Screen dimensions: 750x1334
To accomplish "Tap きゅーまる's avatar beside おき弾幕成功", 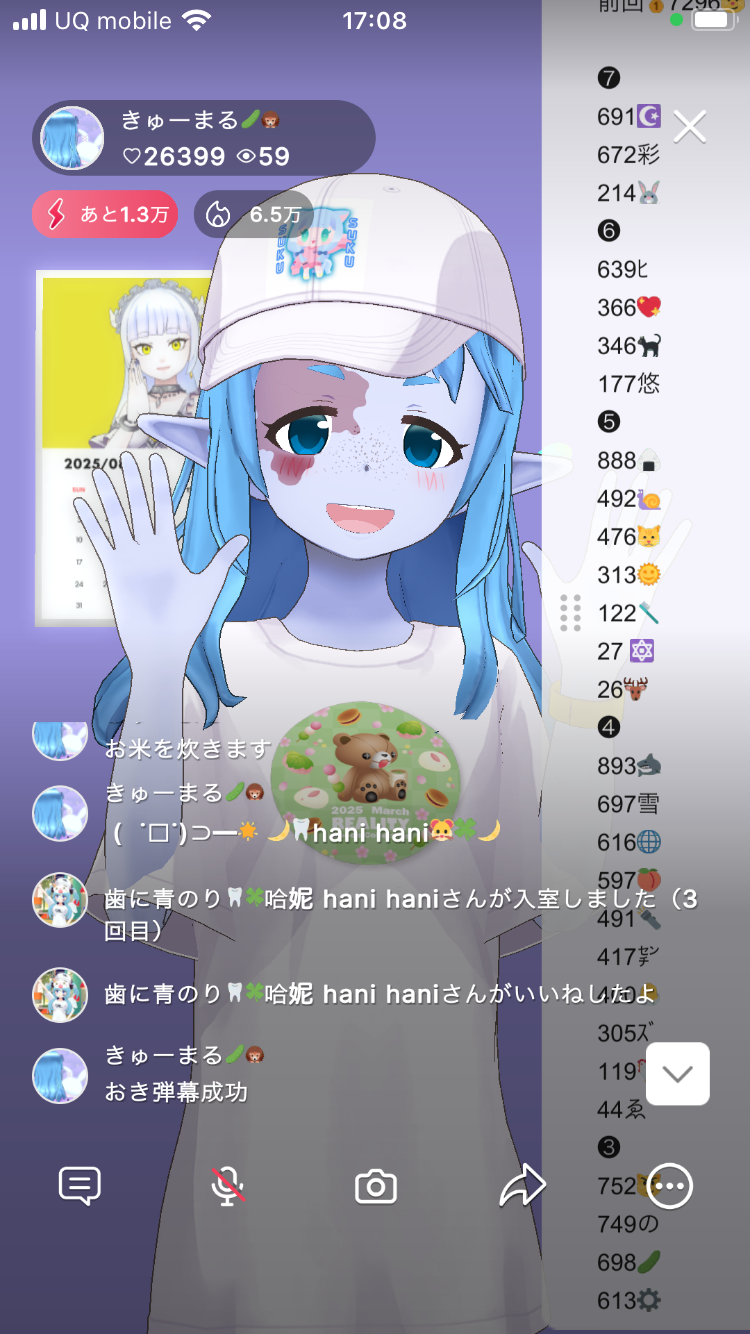I will (60, 1075).
